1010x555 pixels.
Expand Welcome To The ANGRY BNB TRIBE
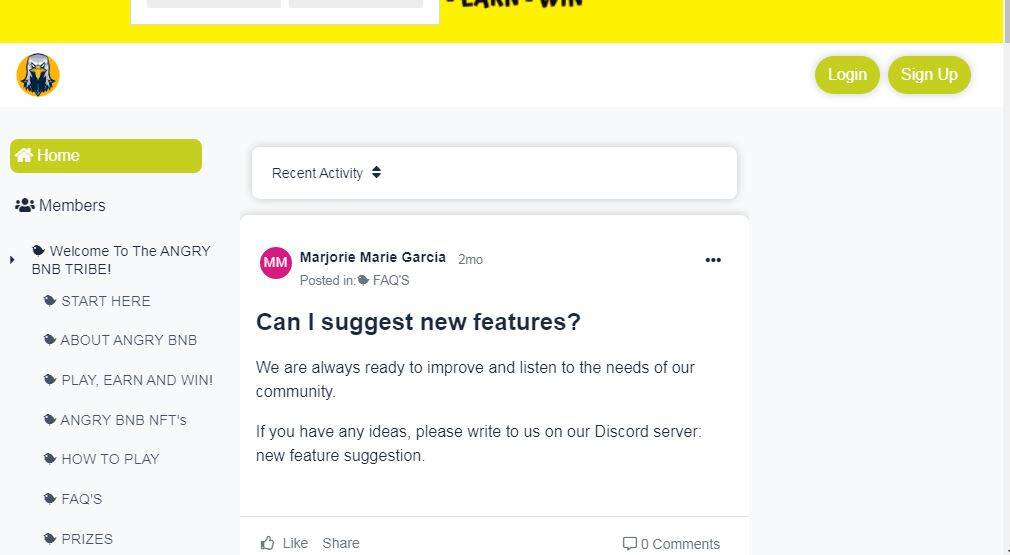(x=12, y=260)
